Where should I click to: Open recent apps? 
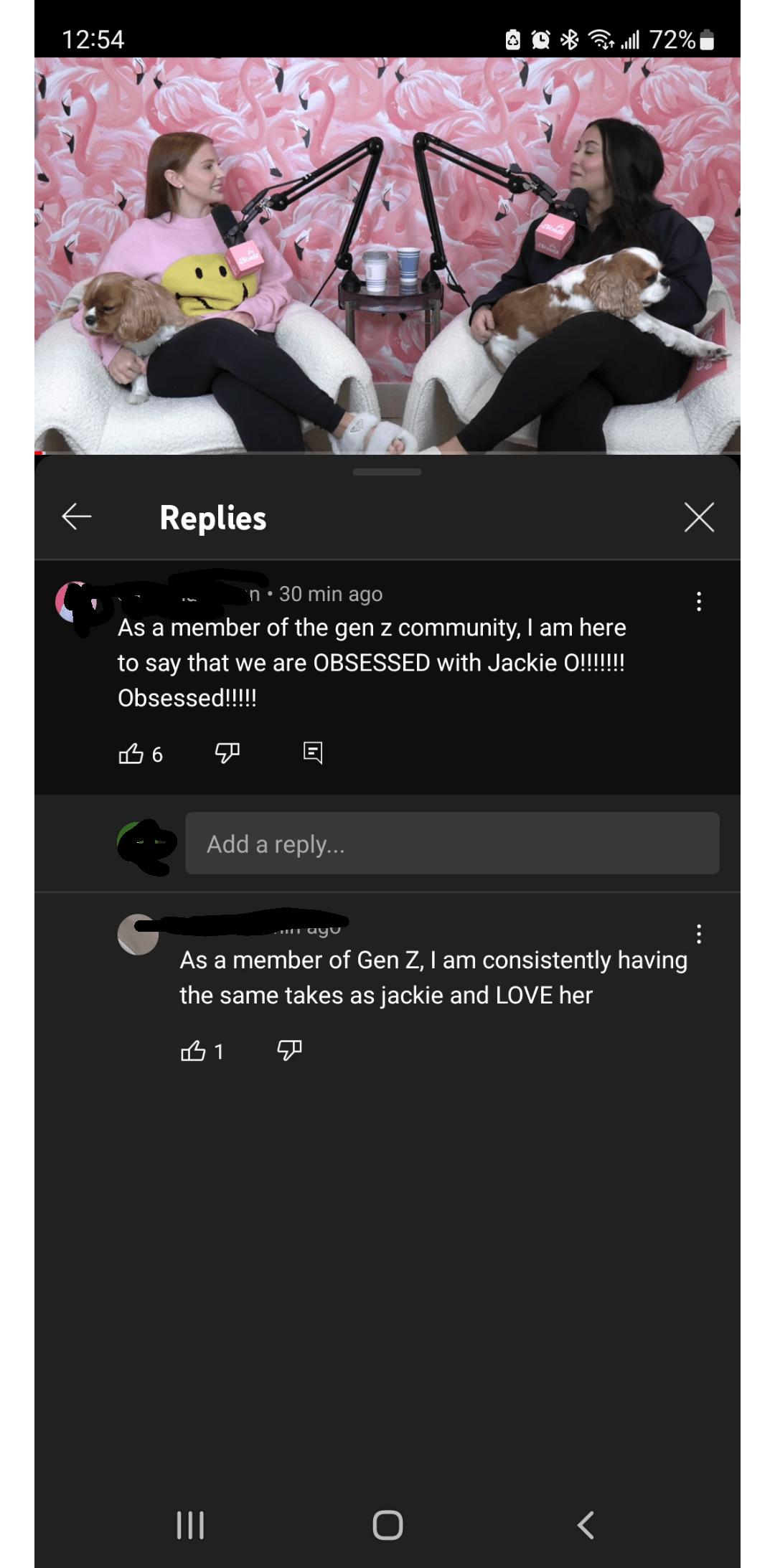(x=190, y=1524)
